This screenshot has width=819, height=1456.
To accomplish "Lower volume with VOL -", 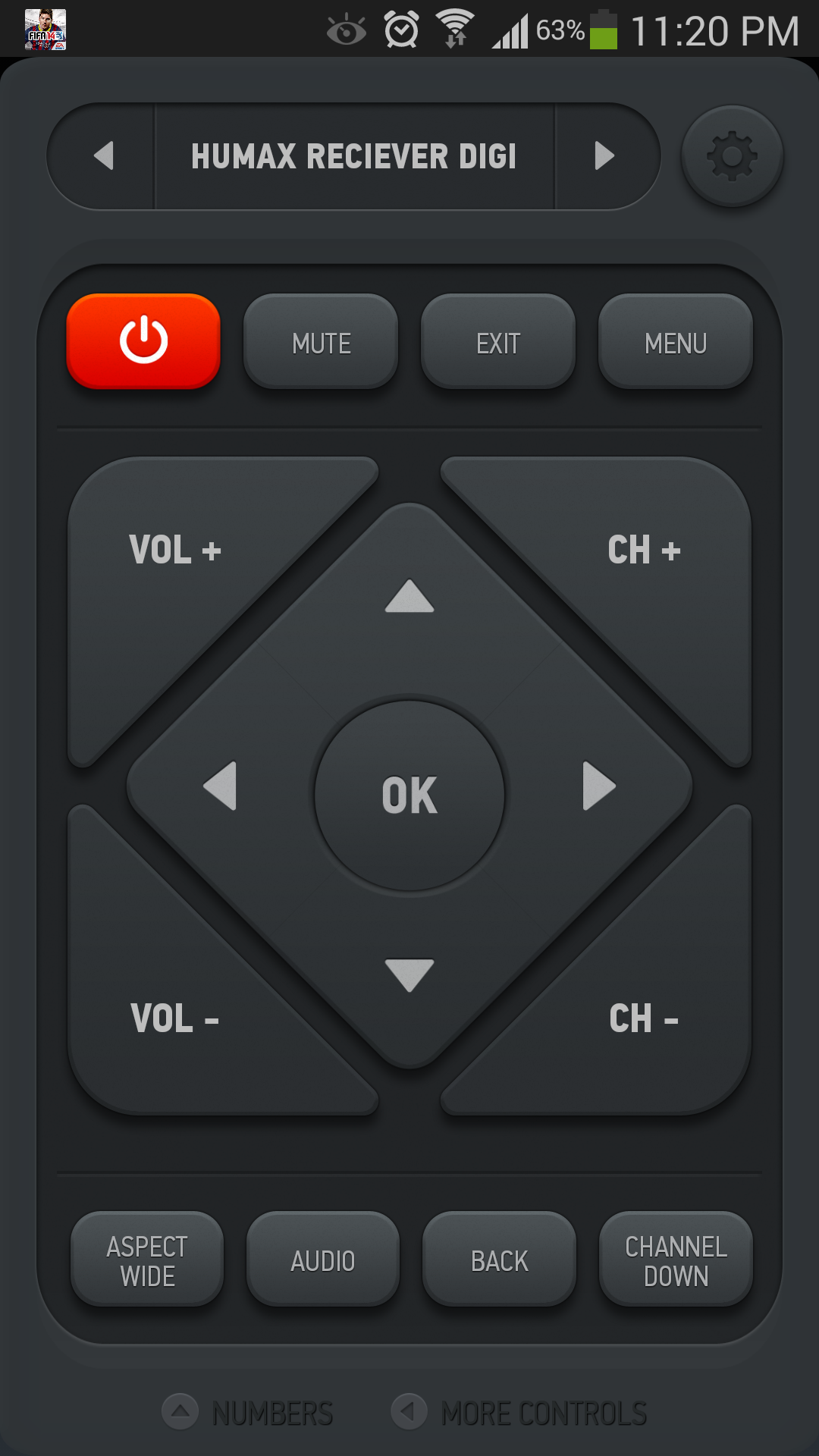I will coord(175,1018).
